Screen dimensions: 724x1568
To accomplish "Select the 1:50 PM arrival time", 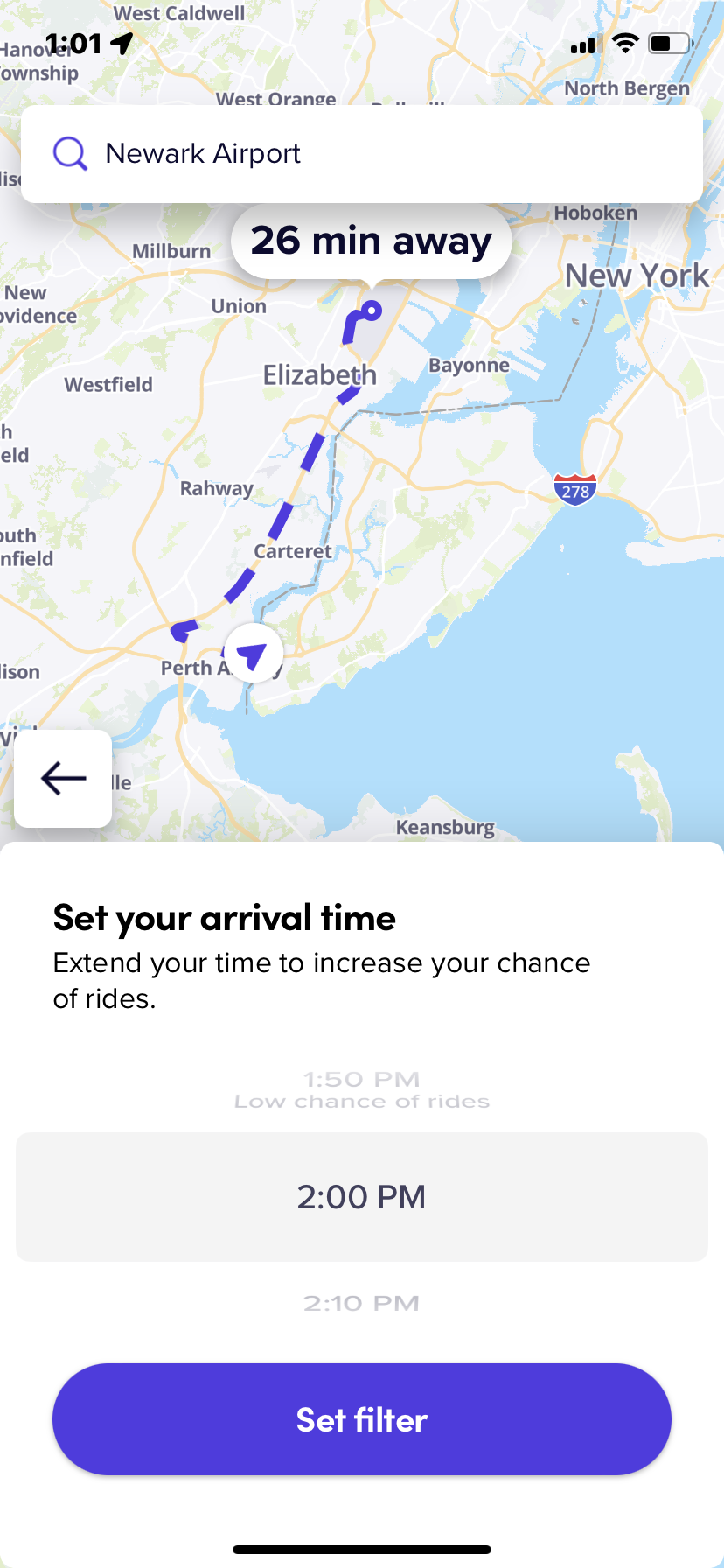I will click(362, 1088).
